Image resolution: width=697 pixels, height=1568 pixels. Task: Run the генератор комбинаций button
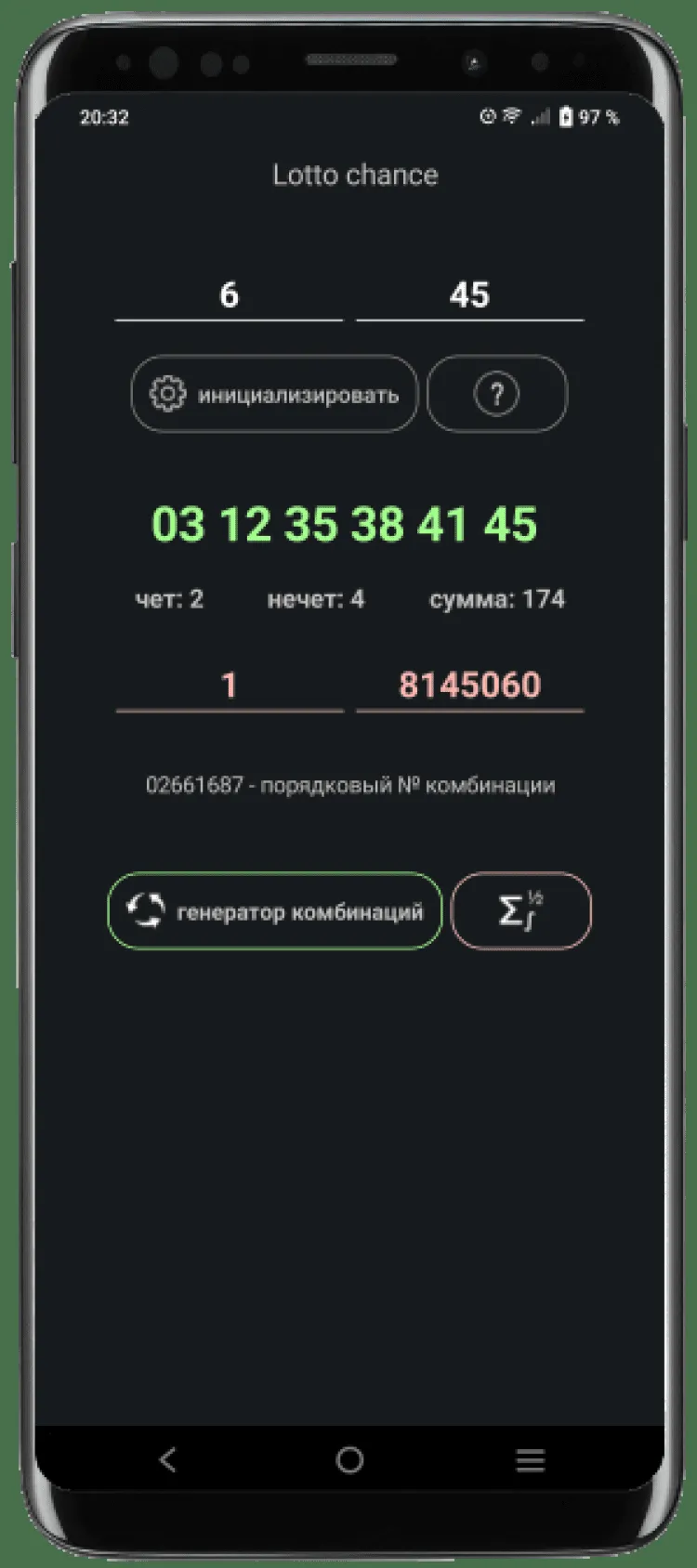275,911
